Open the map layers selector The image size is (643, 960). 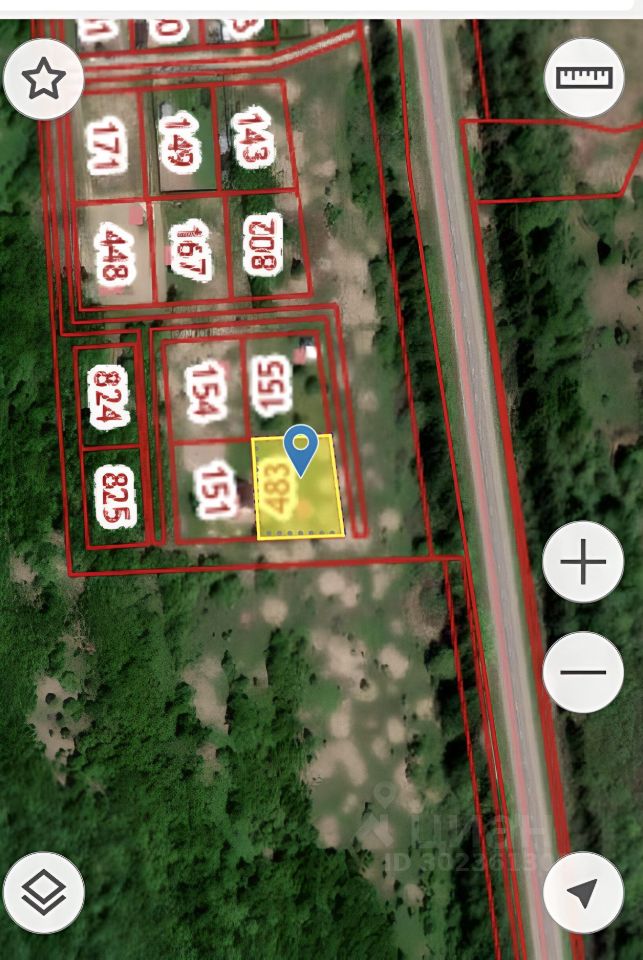coord(44,892)
